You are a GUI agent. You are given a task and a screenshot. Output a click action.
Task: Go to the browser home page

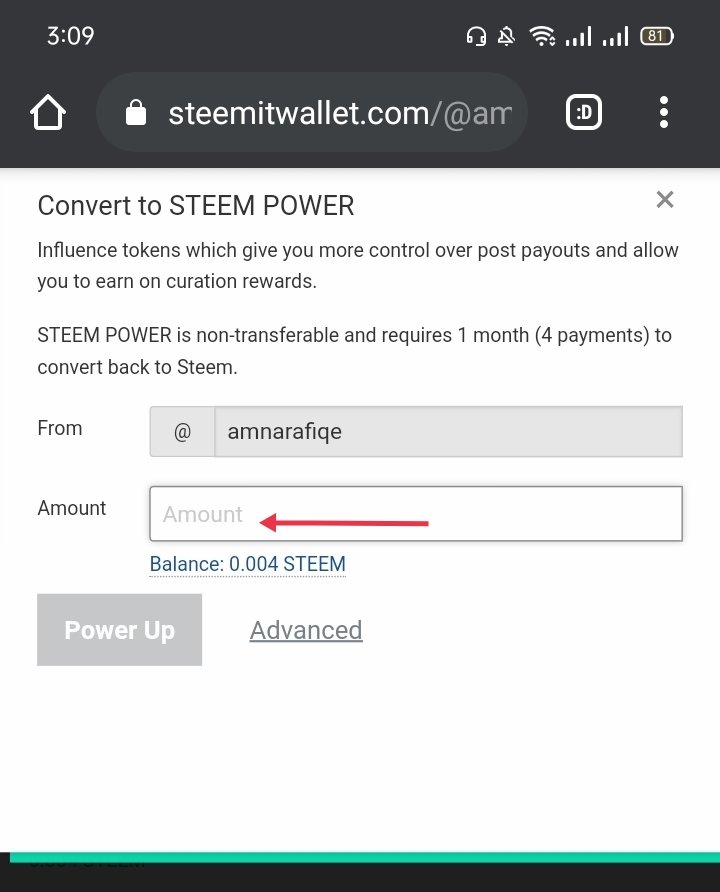pos(48,113)
